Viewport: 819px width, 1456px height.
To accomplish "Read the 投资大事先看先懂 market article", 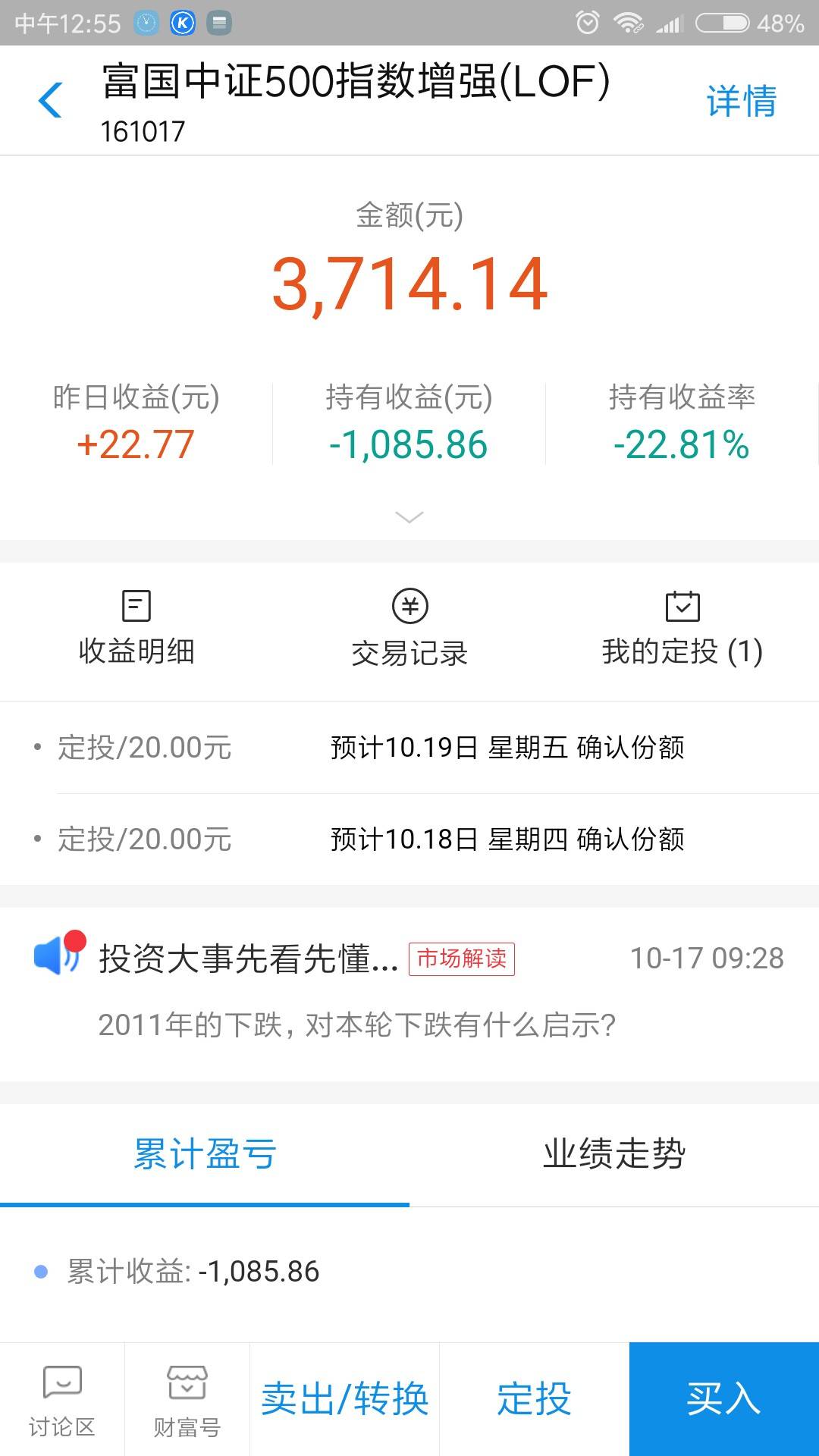I will (x=409, y=993).
